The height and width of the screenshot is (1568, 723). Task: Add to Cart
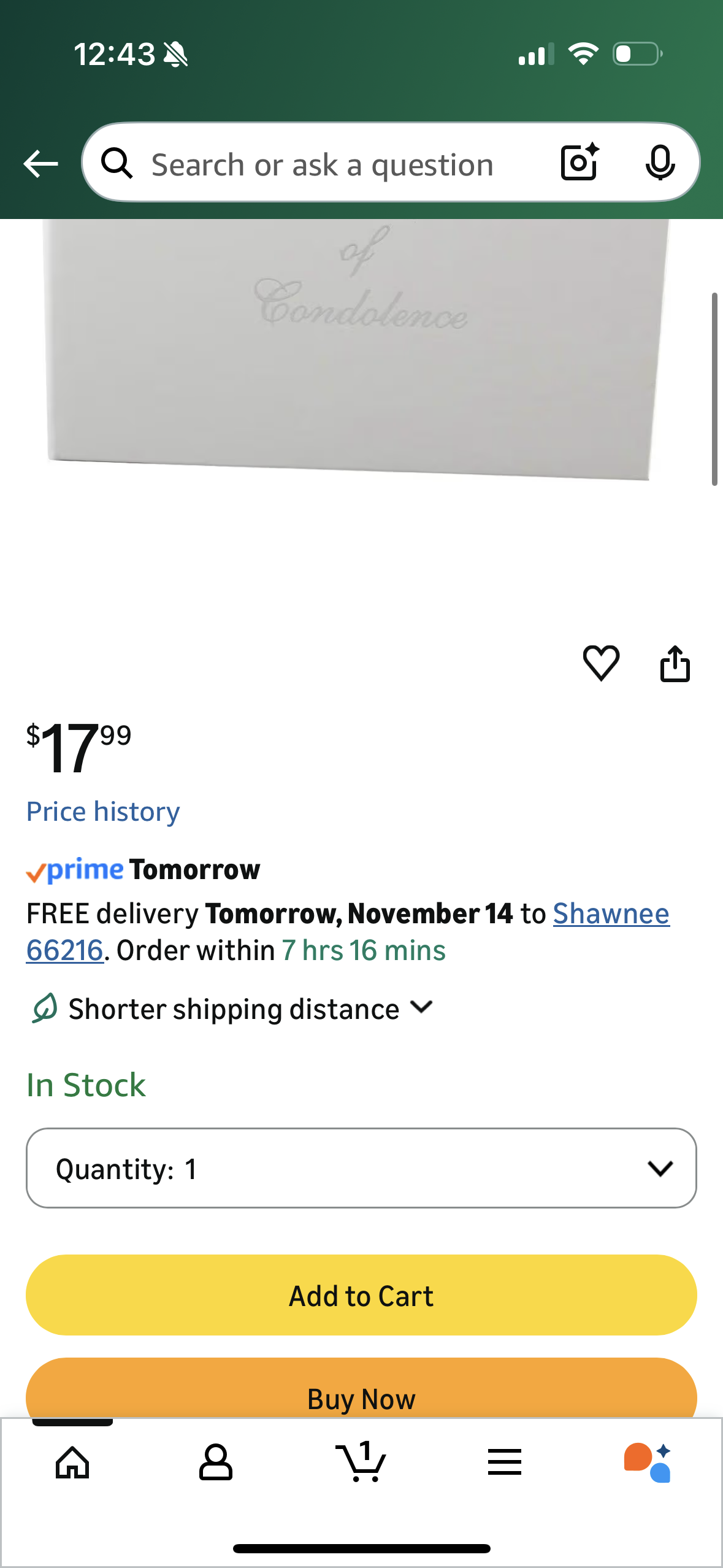click(x=361, y=1296)
